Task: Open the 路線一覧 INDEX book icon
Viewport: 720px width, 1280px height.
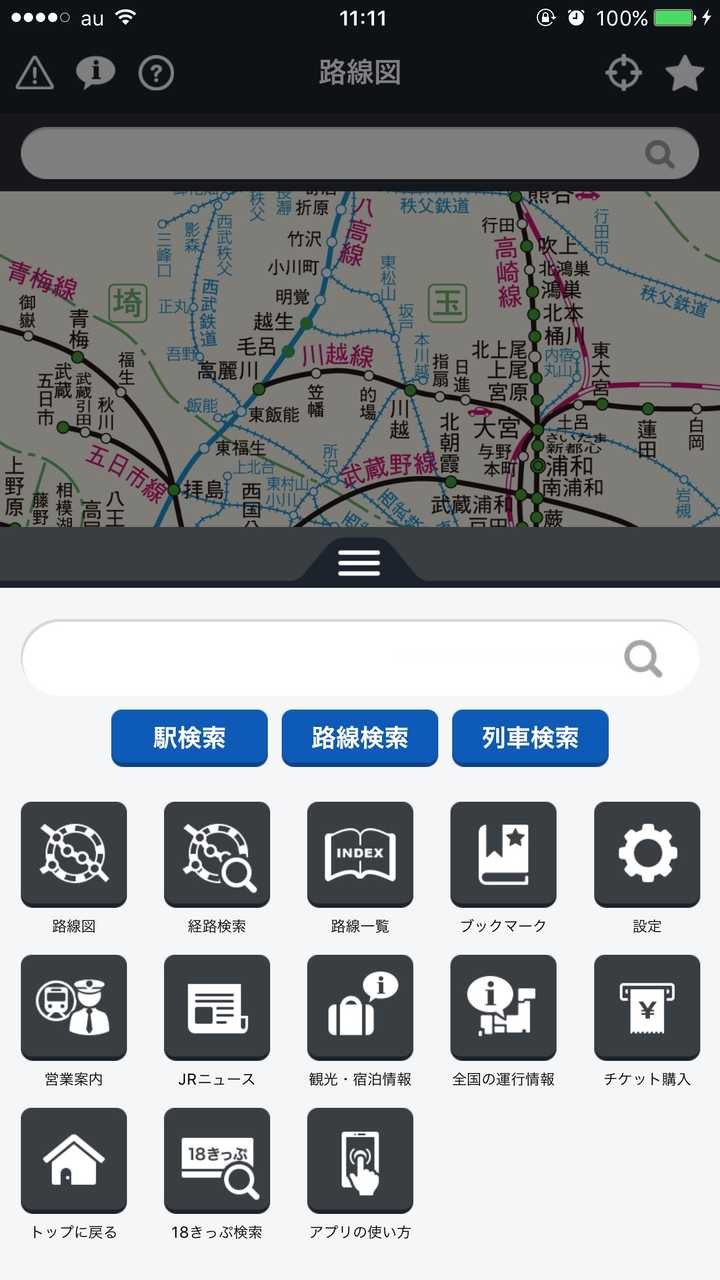Action: click(360, 855)
